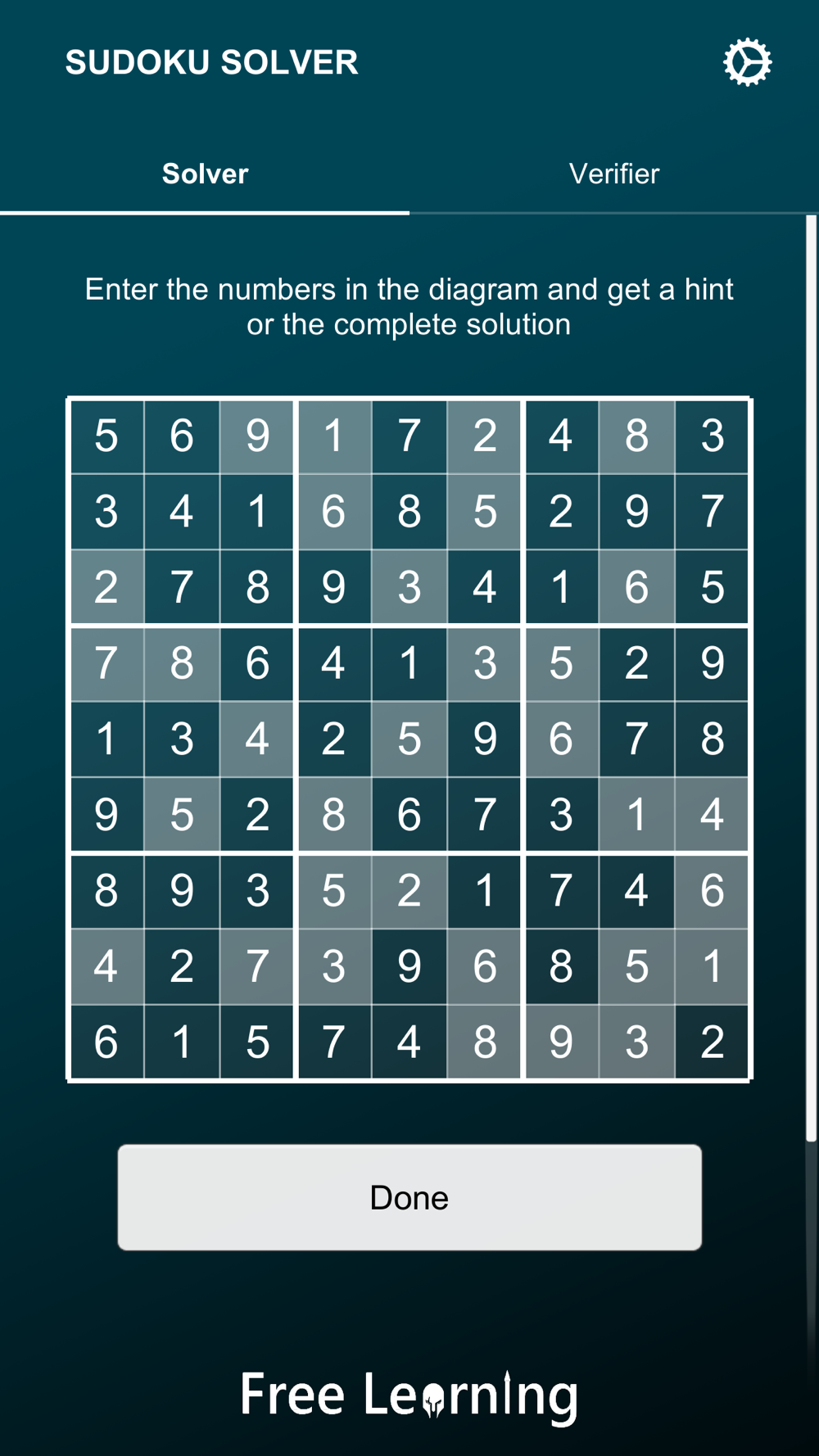Image resolution: width=819 pixels, height=1456 pixels.
Task: Click the SUDOKU SOLVER title text
Action: click(213, 62)
